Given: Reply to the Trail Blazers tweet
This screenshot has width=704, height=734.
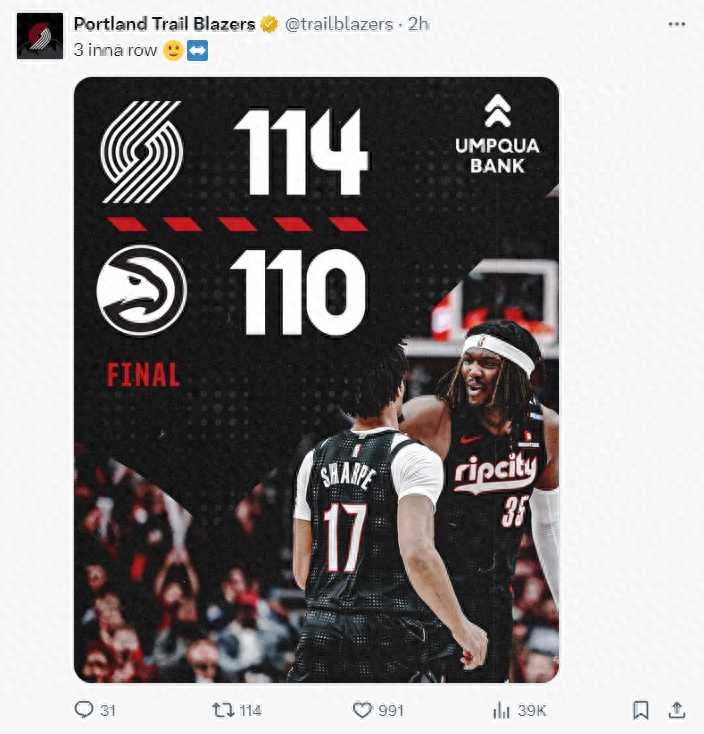Looking at the screenshot, I should click(x=84, y=710).
